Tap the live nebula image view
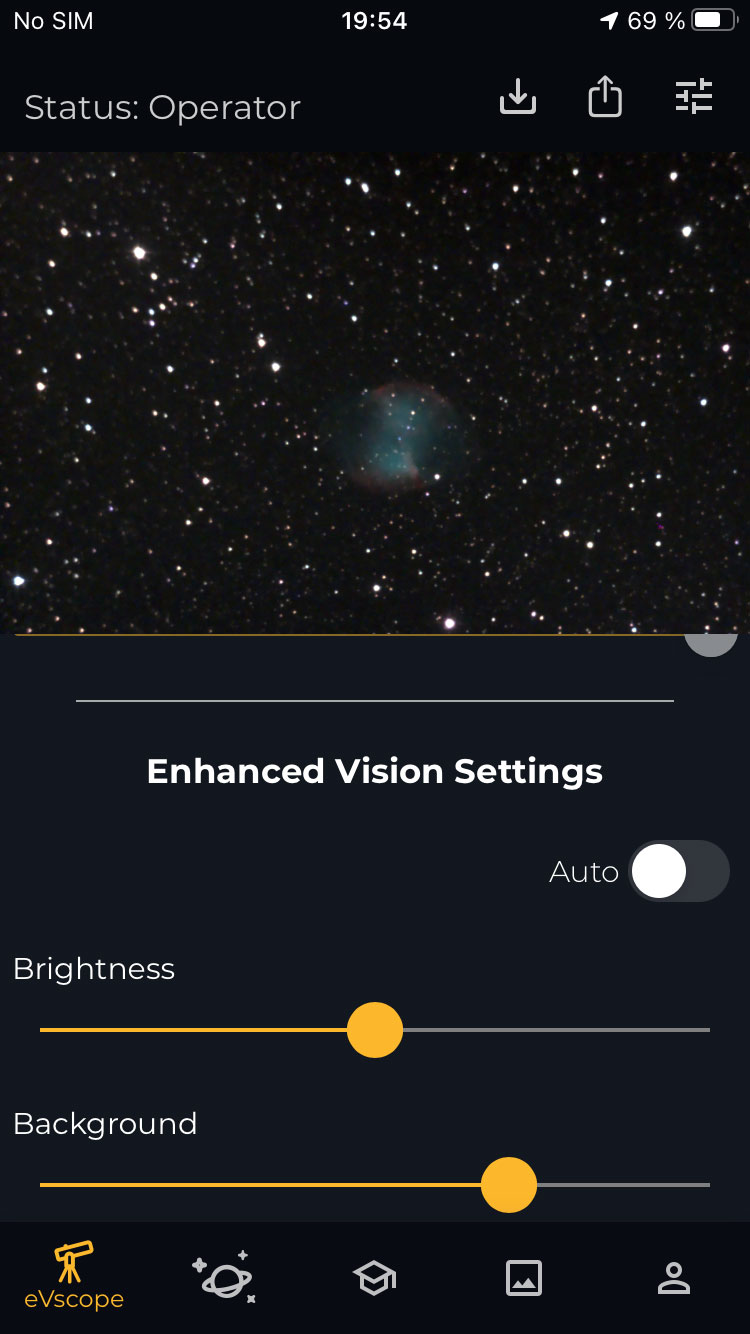750x1334 pixels. tap(375, 393)
